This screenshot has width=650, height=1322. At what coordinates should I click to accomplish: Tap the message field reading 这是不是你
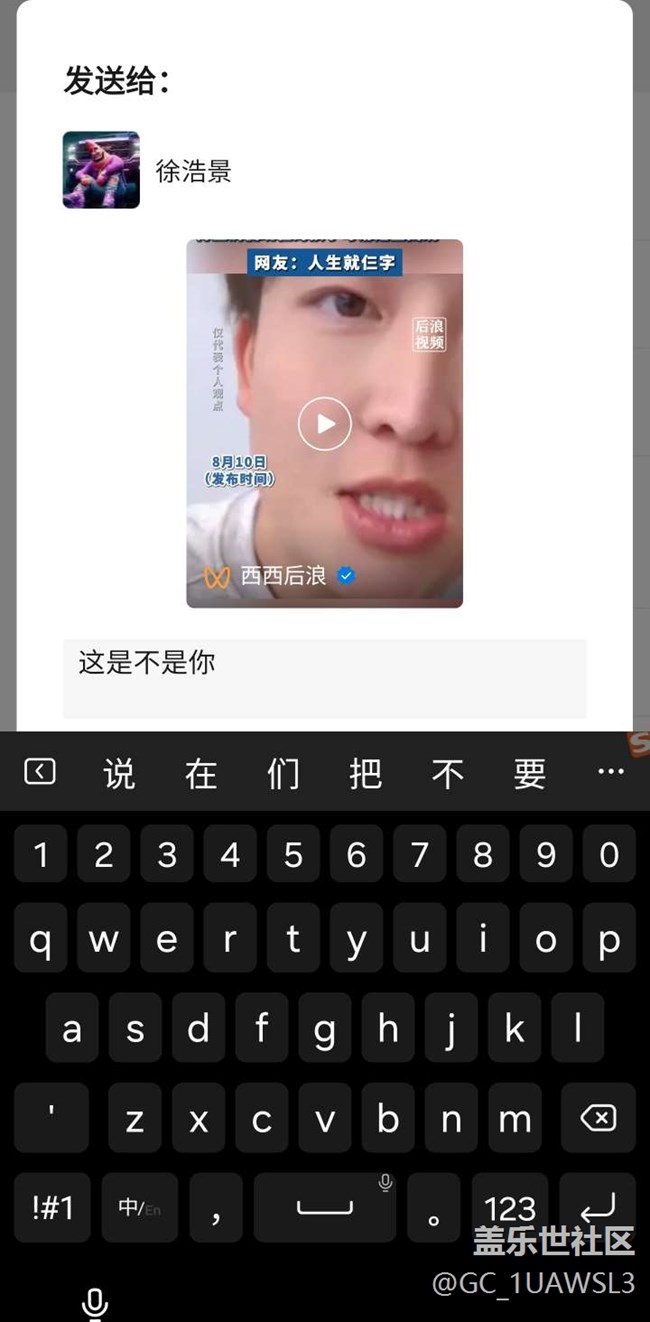[x=324, y=678]
